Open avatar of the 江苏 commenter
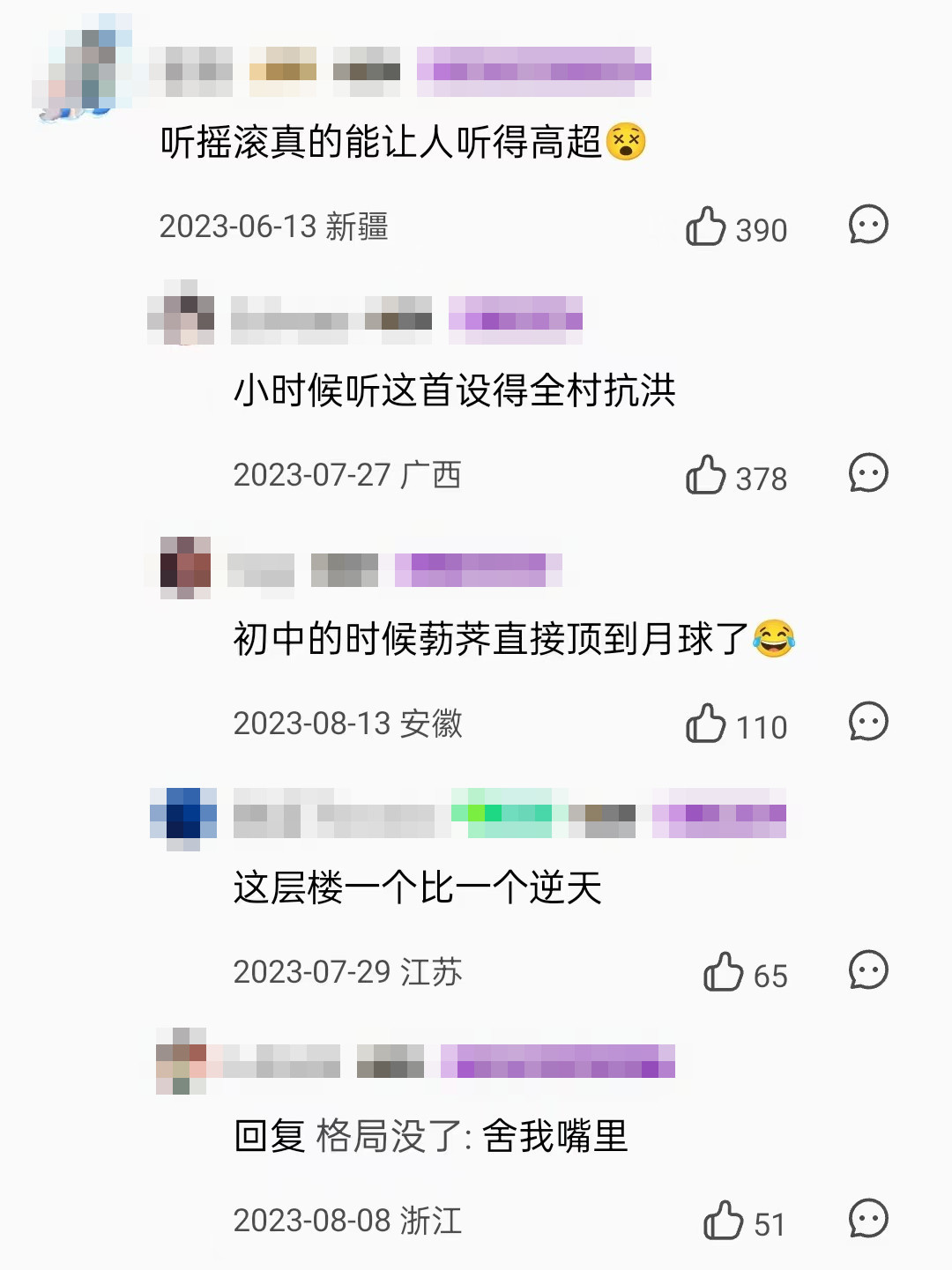952x1270 pixels. tap(183, 818)
